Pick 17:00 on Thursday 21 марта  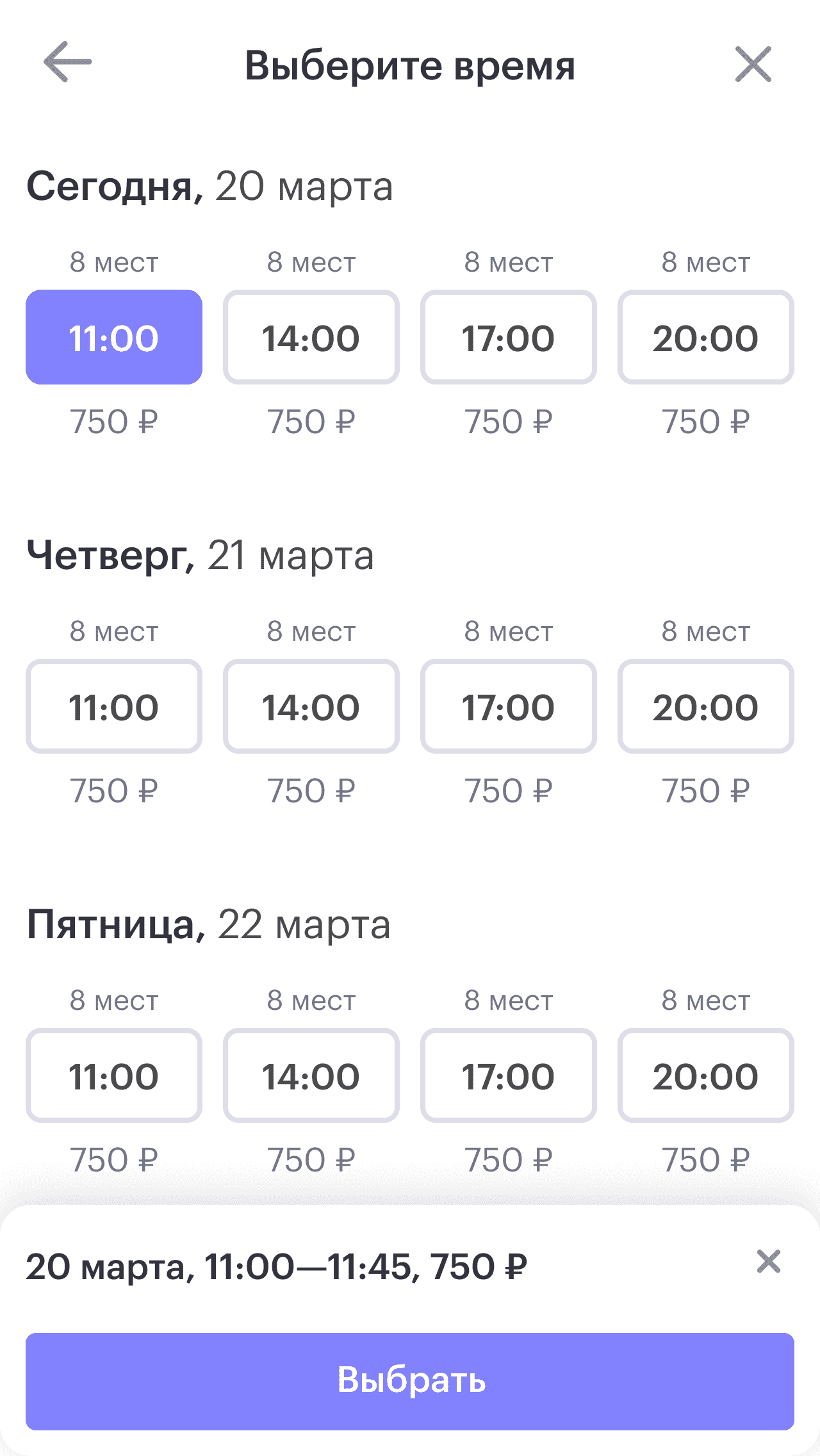tap(509, 706)
